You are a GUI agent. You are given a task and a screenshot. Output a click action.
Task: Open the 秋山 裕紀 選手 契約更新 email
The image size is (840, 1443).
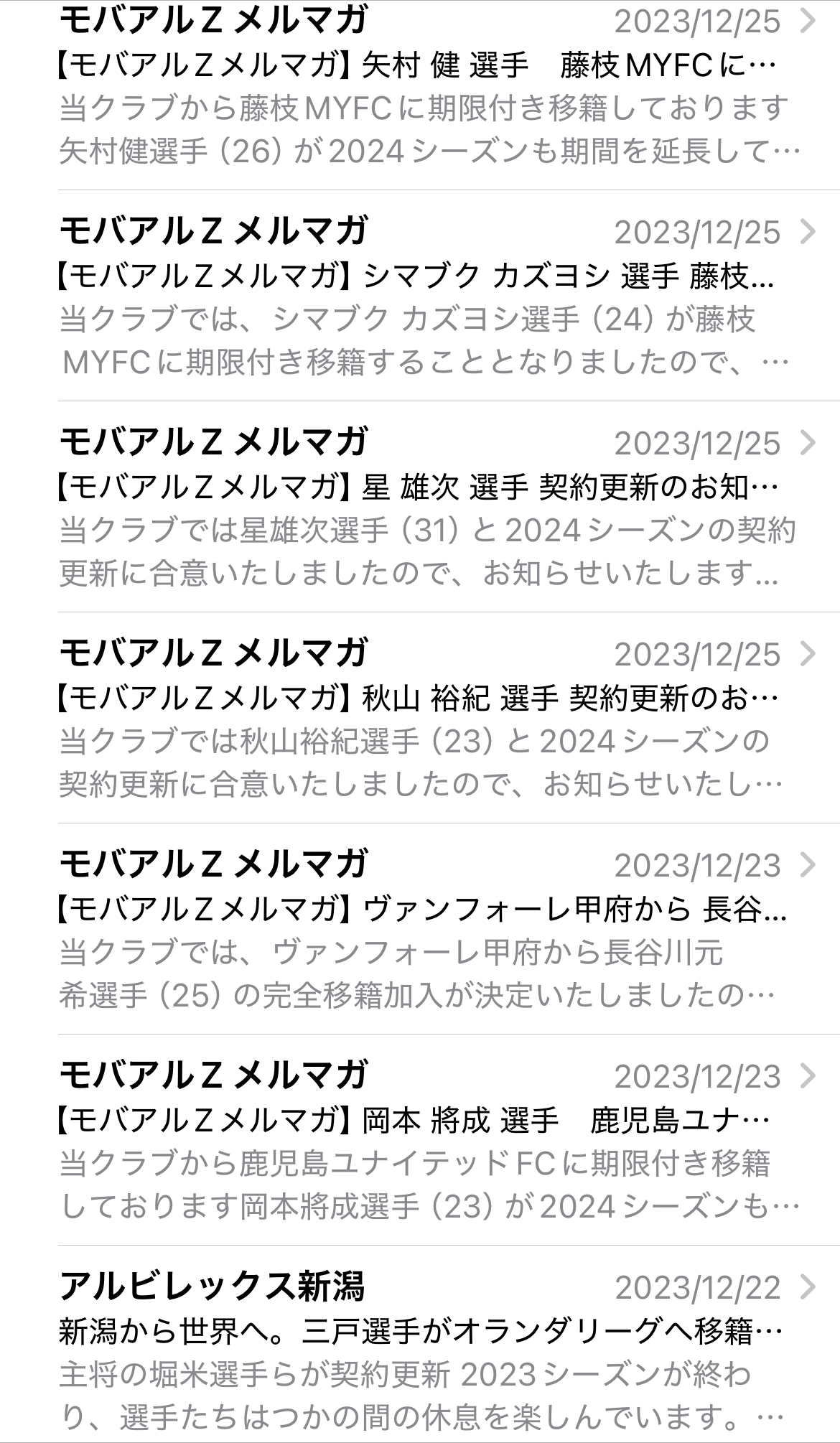[420, 718]
